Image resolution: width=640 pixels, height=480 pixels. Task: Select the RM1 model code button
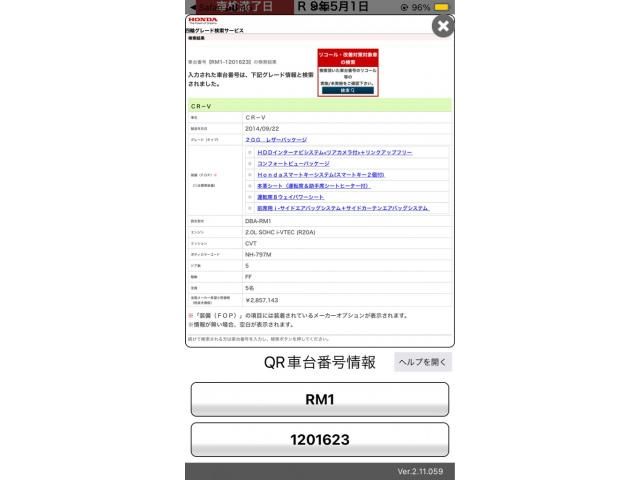coord(320,399)
